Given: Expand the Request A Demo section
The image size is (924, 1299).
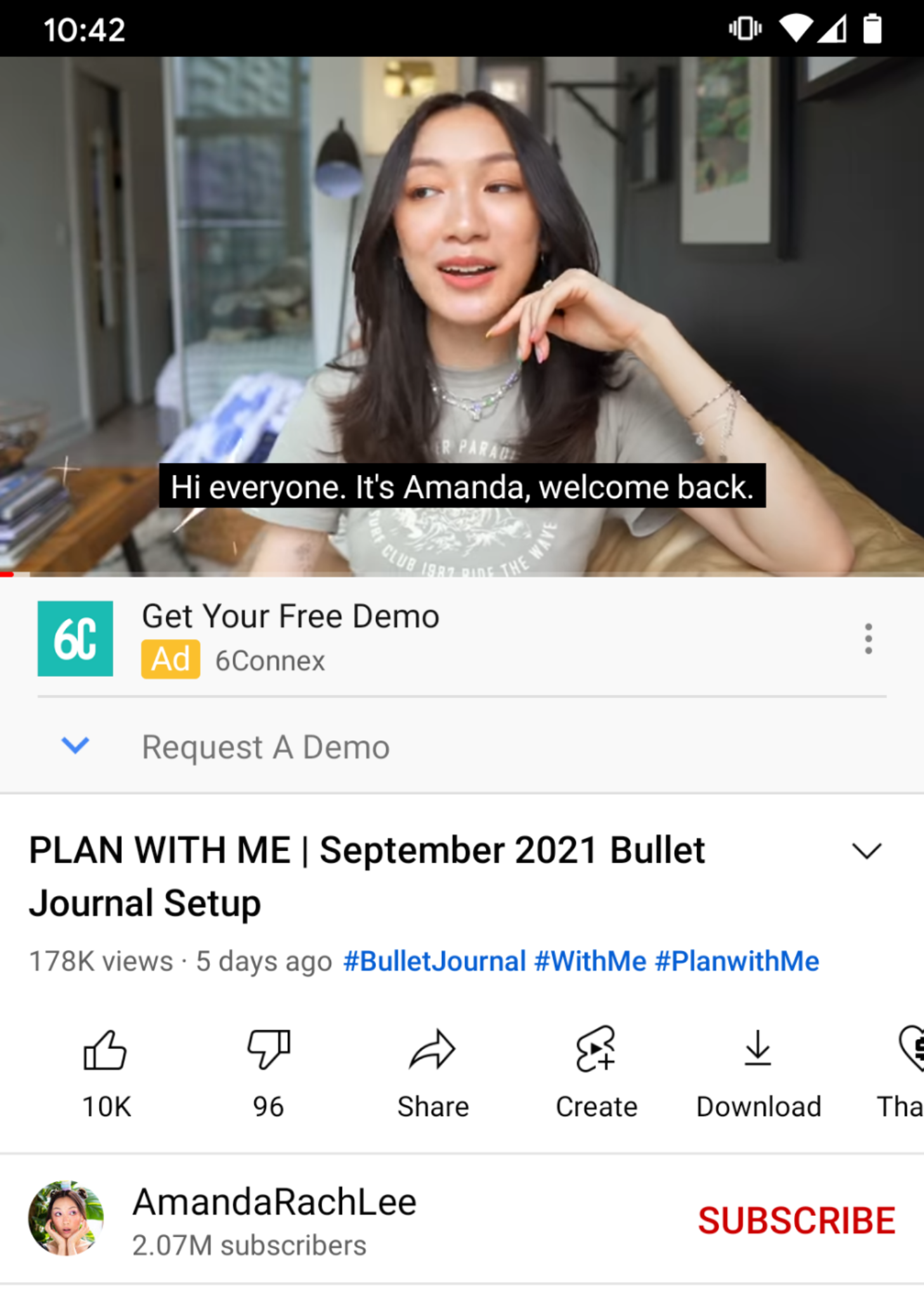Looking at the screenshot, I should tap(75, 745).
